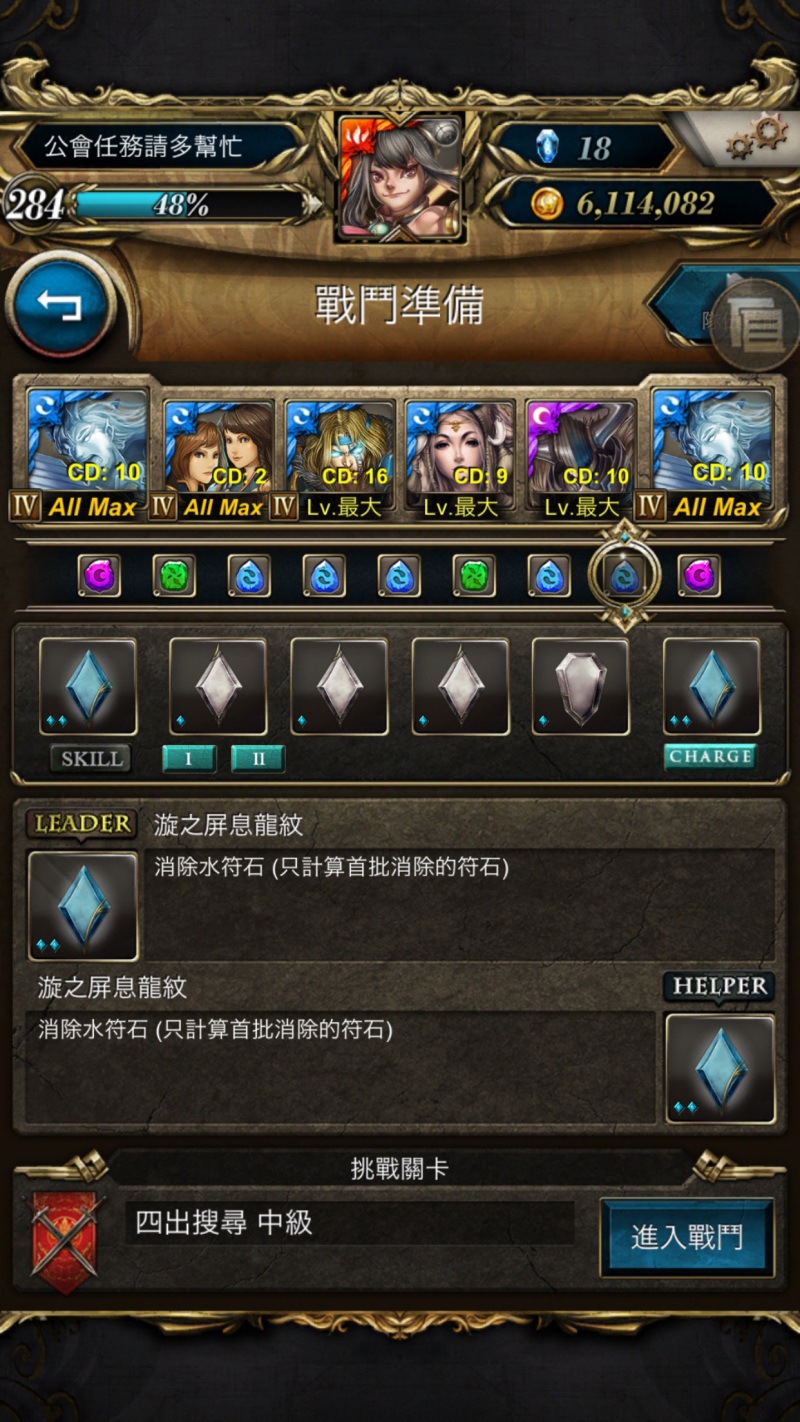Open the helper skill crystal icon
The image size is (800, 1422).
[x=720, y=1069]
